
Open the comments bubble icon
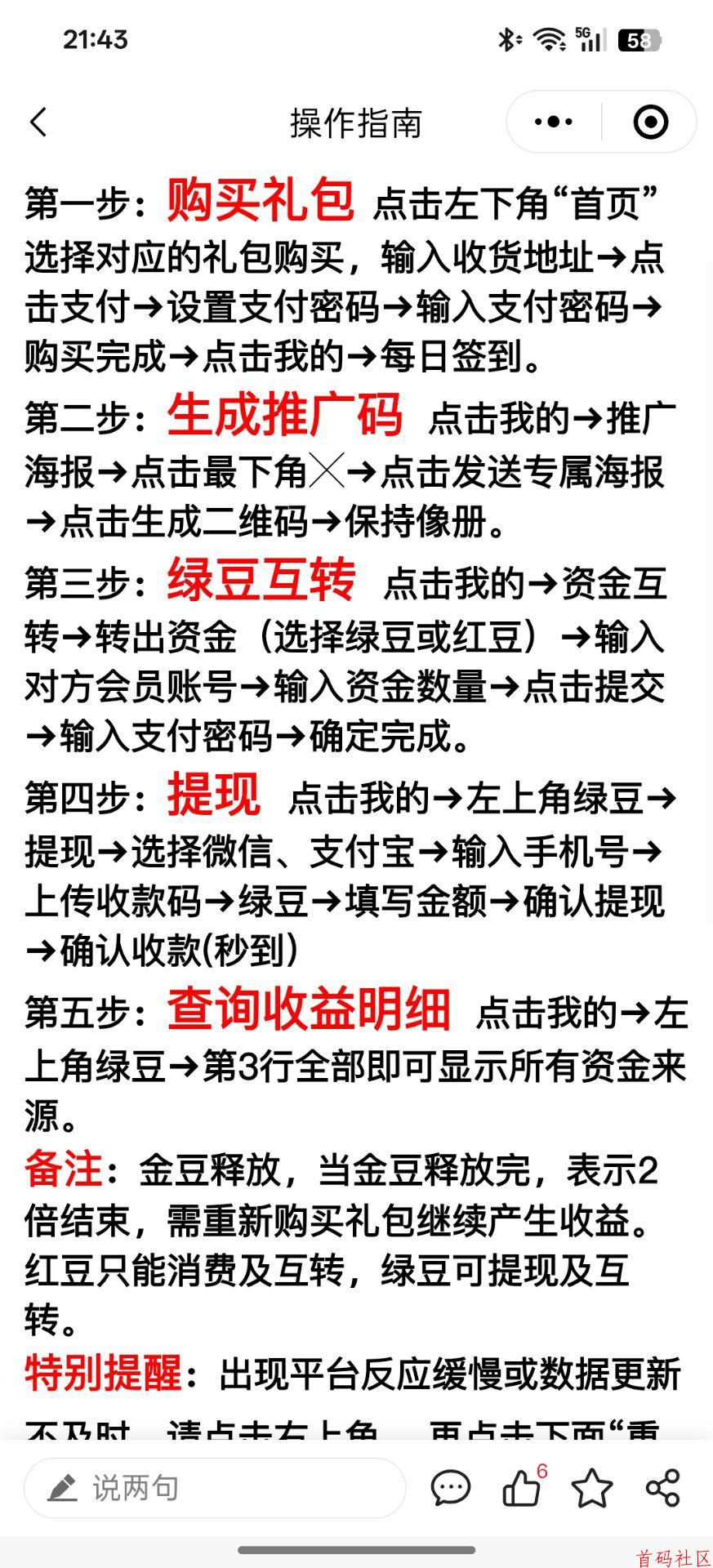click(451, 1488)
